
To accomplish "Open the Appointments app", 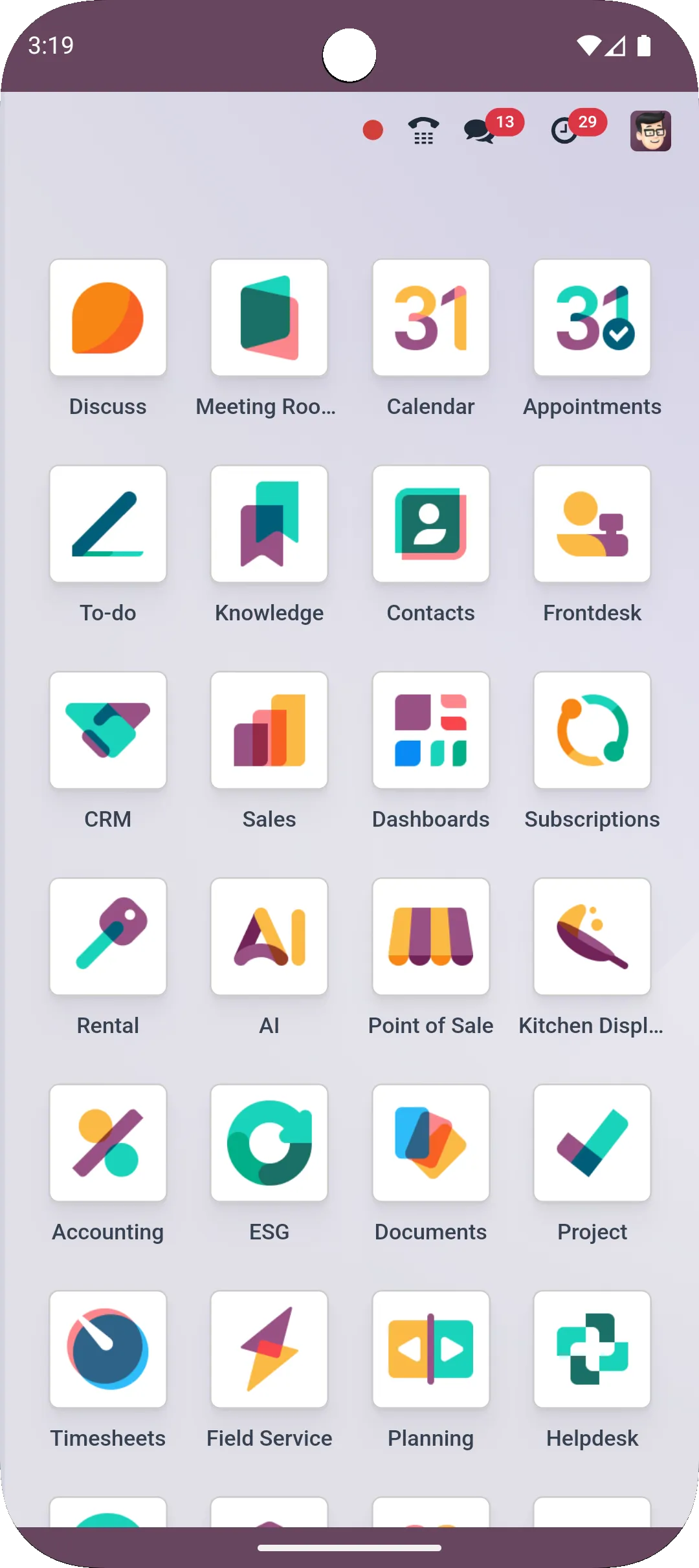I will click(x=592, y=317).
